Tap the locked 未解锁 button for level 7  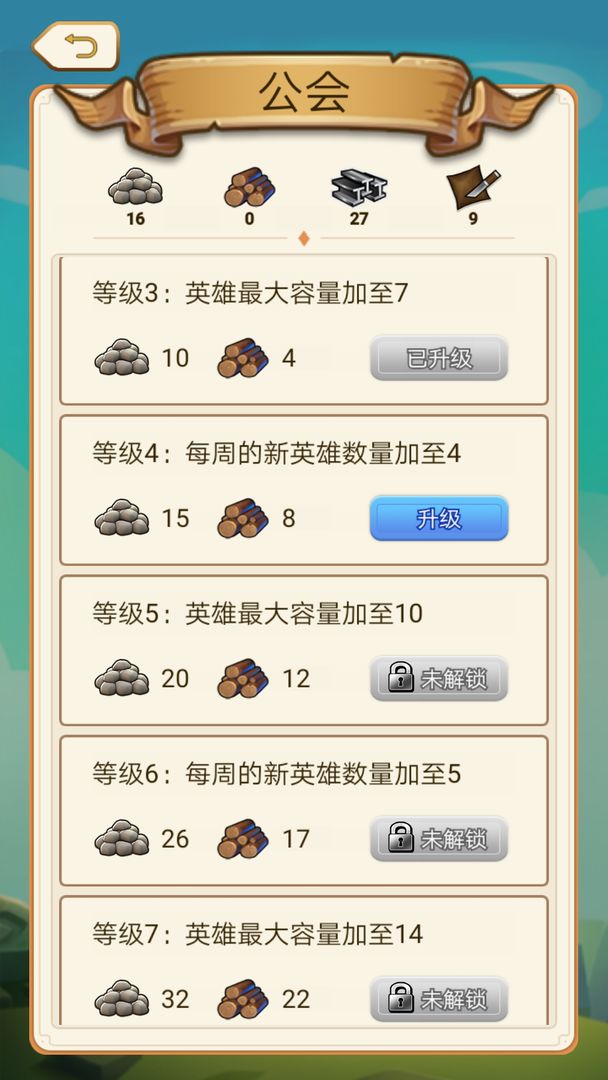[439, 998]
